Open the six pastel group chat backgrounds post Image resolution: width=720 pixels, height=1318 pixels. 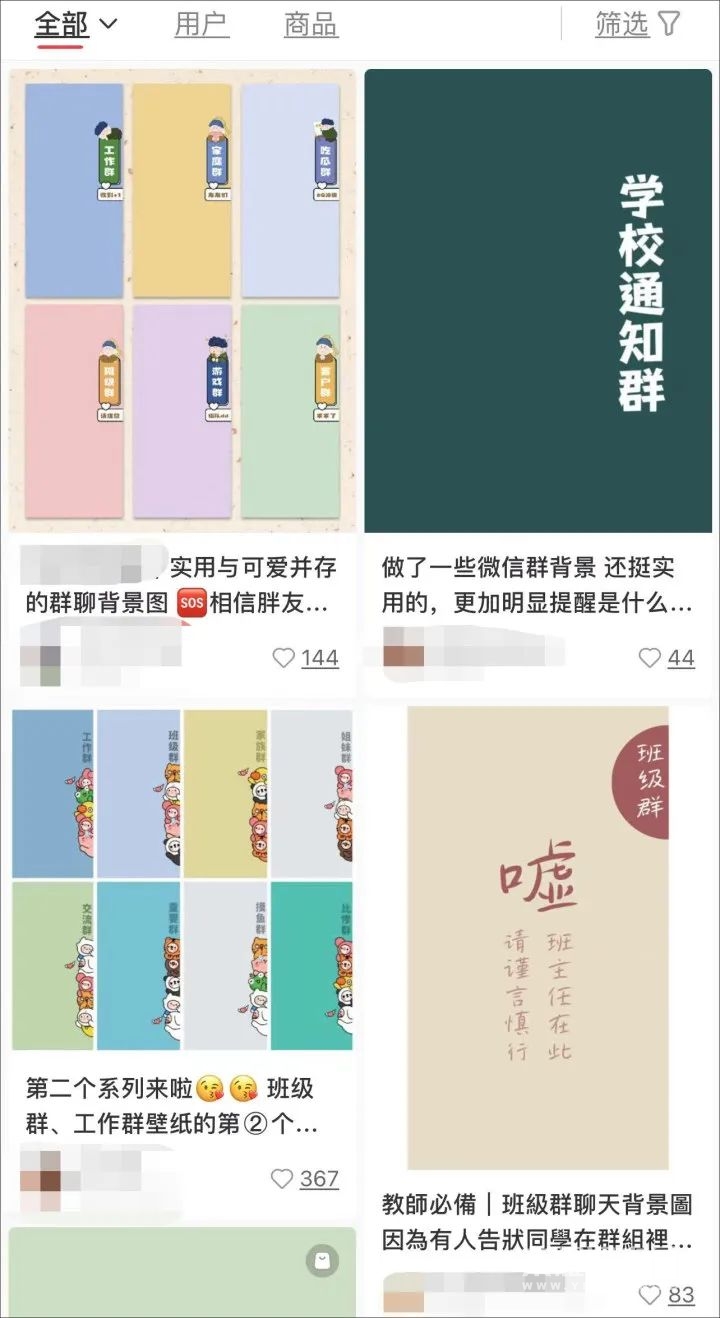tap(183, 300)
